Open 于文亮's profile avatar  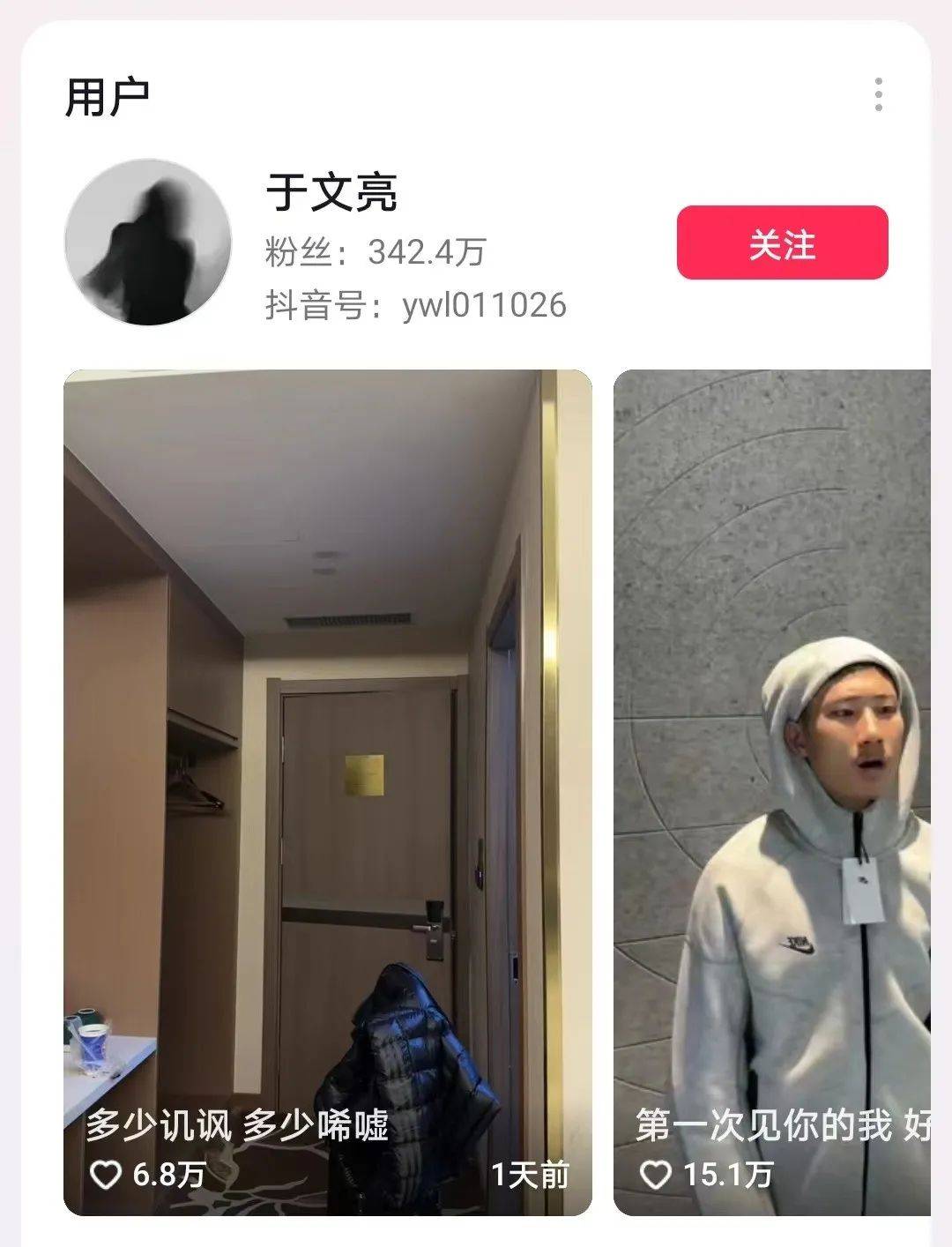point(148,243)
